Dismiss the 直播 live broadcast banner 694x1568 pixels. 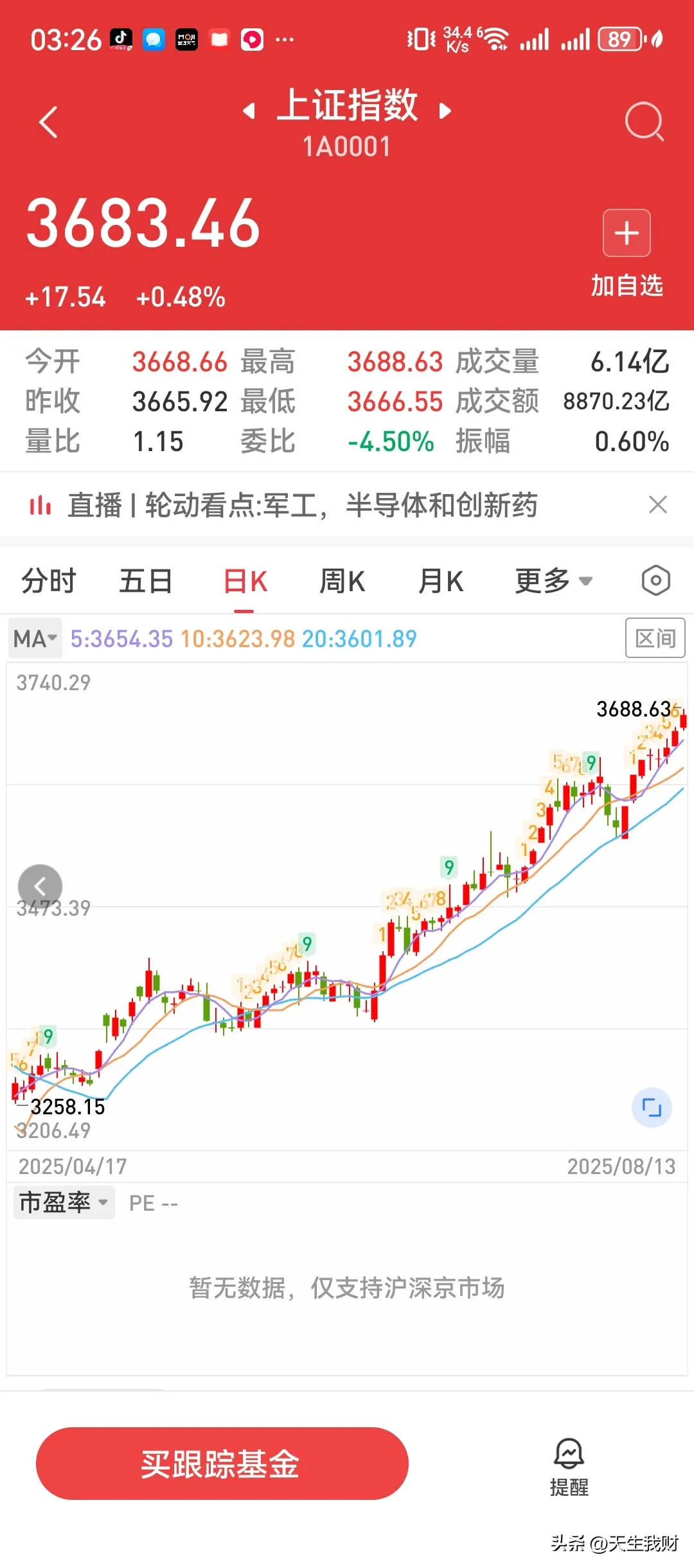pos(657,505)
